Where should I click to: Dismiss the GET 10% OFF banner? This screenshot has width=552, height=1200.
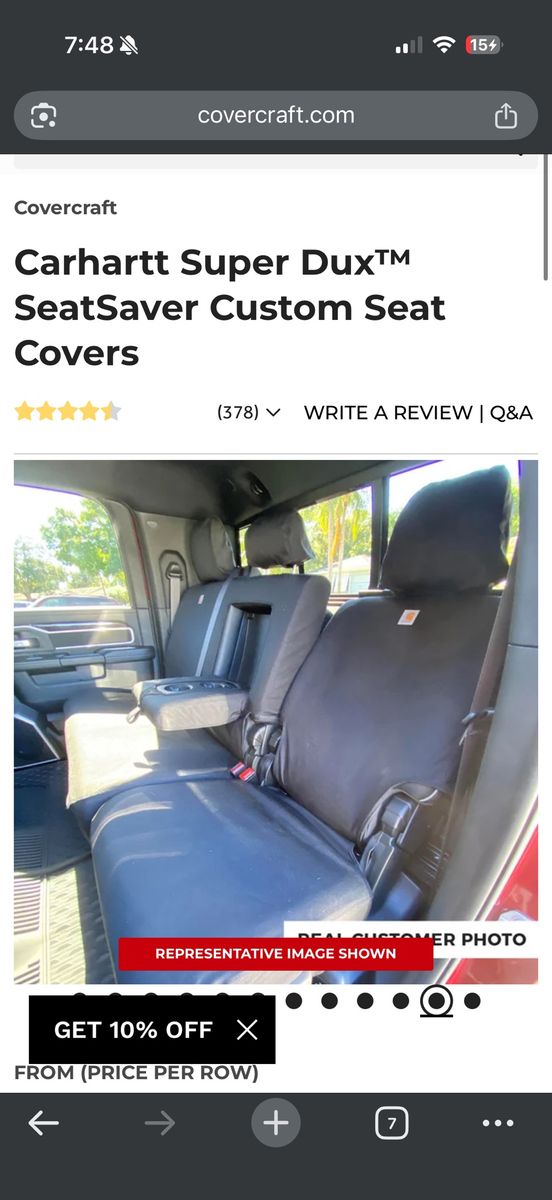247,1030
